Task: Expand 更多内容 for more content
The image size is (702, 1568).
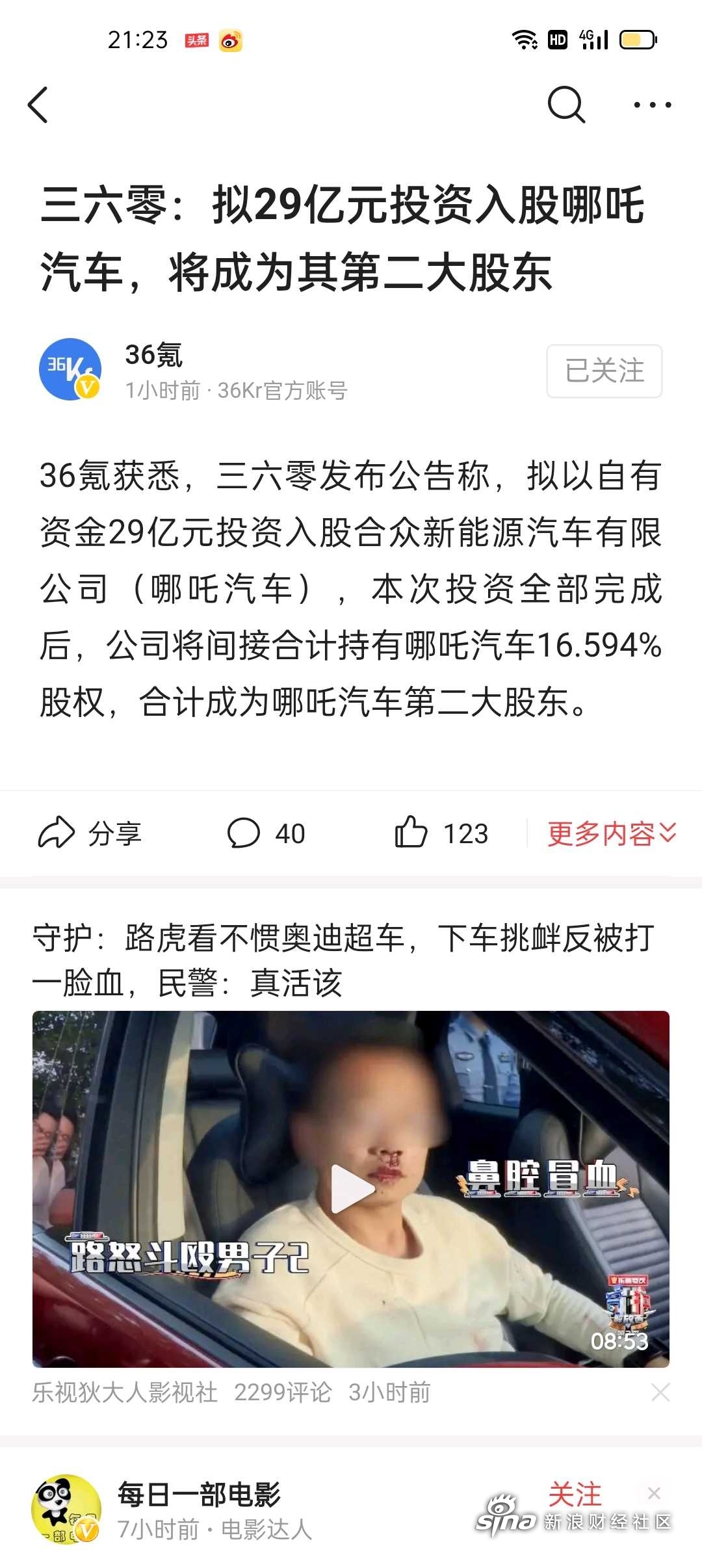Action: coord(612,833)
